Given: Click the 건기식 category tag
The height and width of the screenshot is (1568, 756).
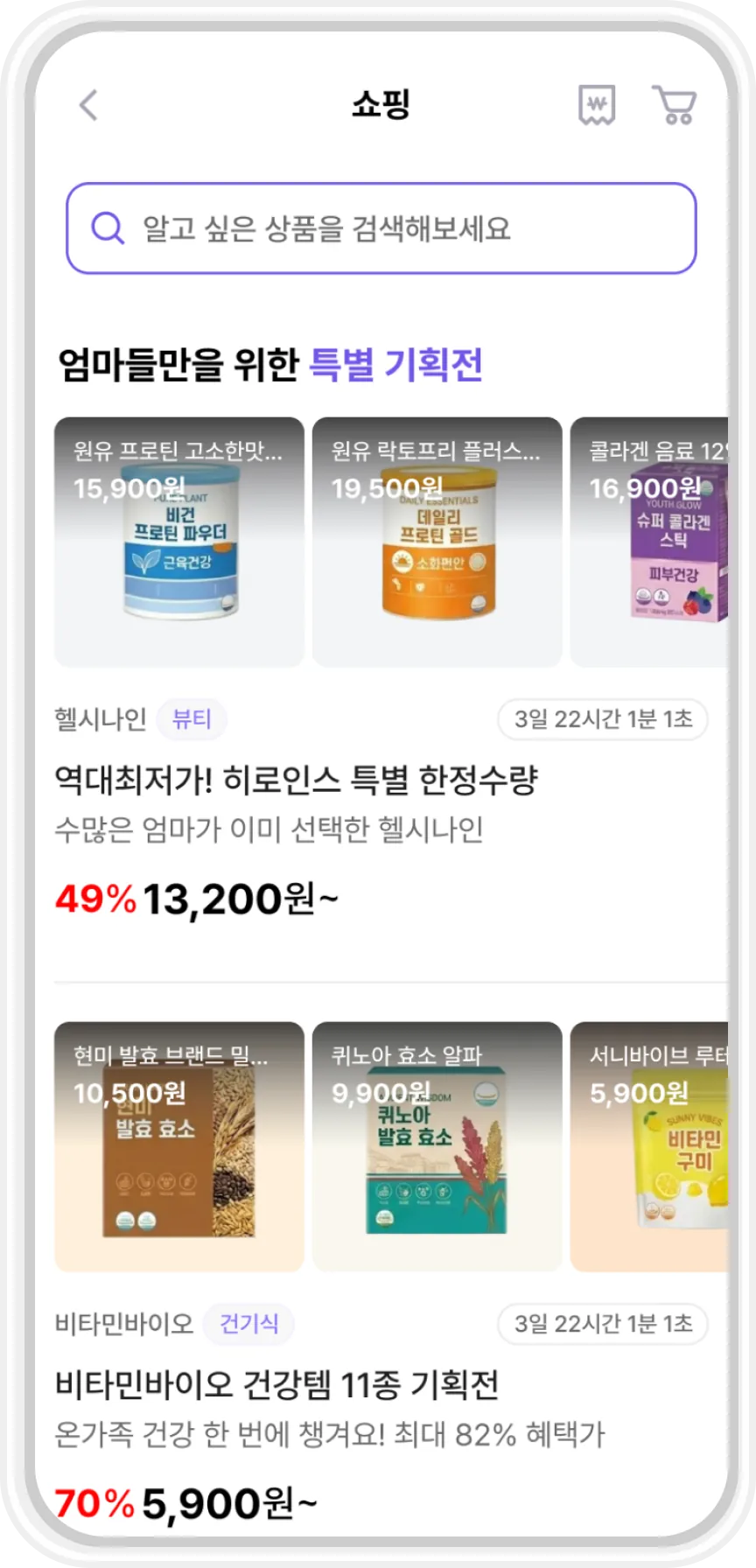Looking at the screenshot, I should [248, 1324].
